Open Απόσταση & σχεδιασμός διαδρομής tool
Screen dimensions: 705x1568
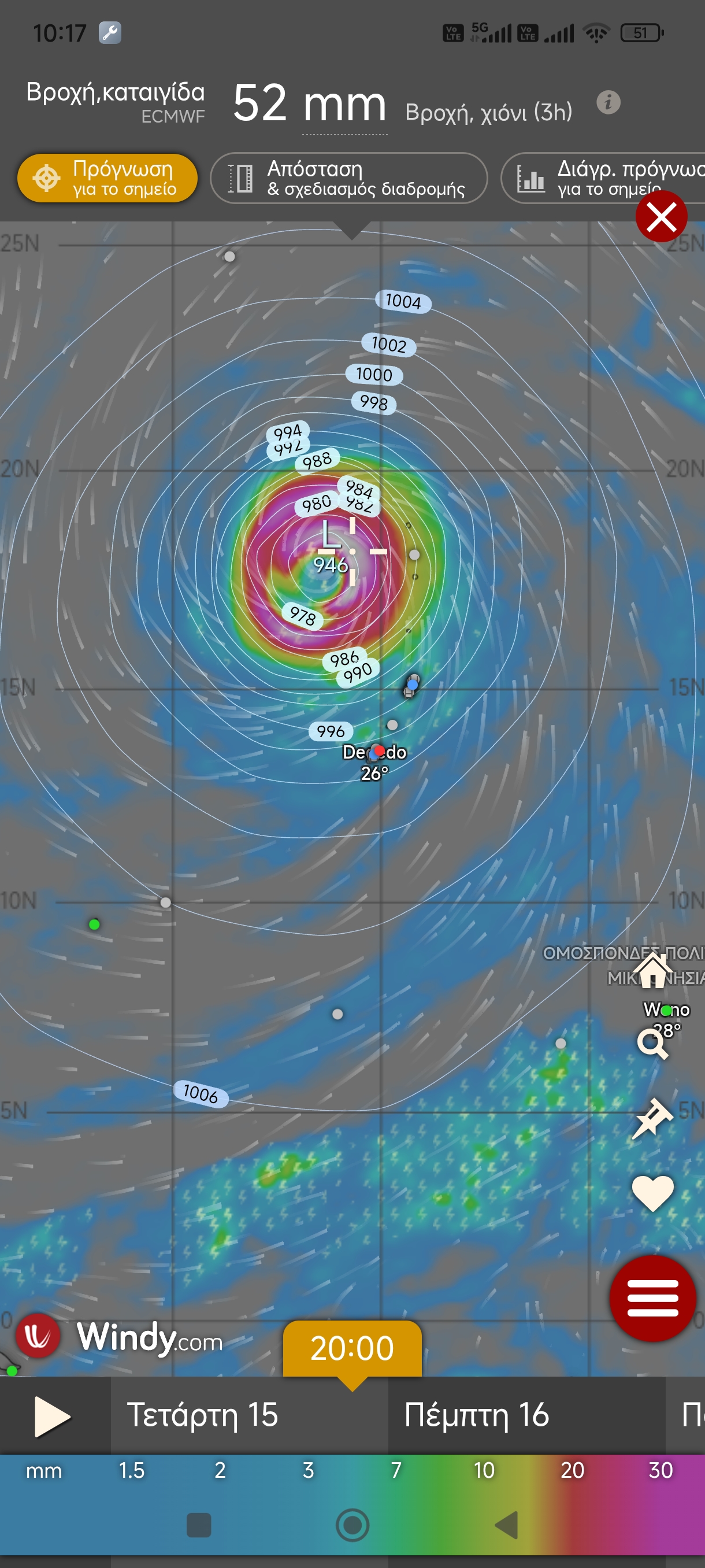(x=348, y=177)
